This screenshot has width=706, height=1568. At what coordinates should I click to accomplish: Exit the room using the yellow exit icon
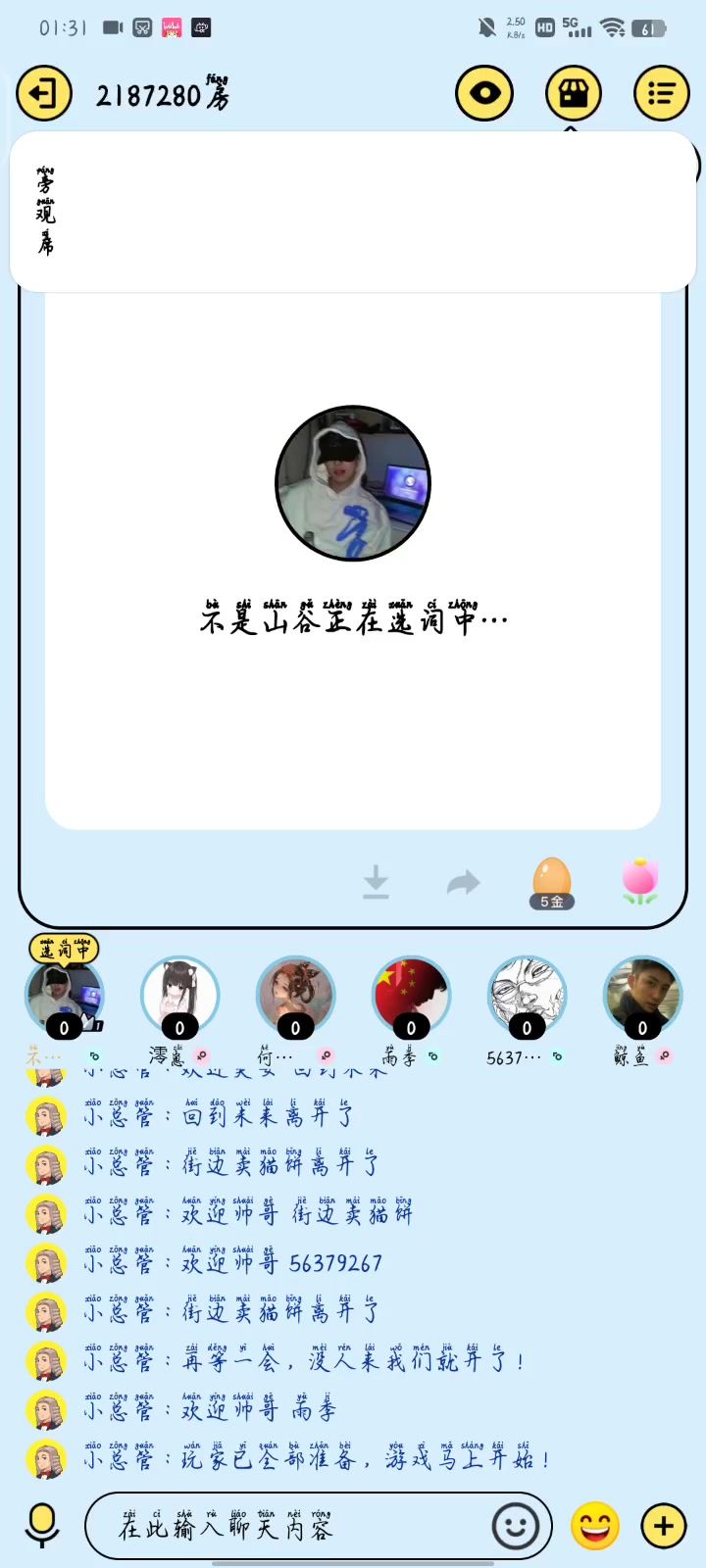coord(44,94)
